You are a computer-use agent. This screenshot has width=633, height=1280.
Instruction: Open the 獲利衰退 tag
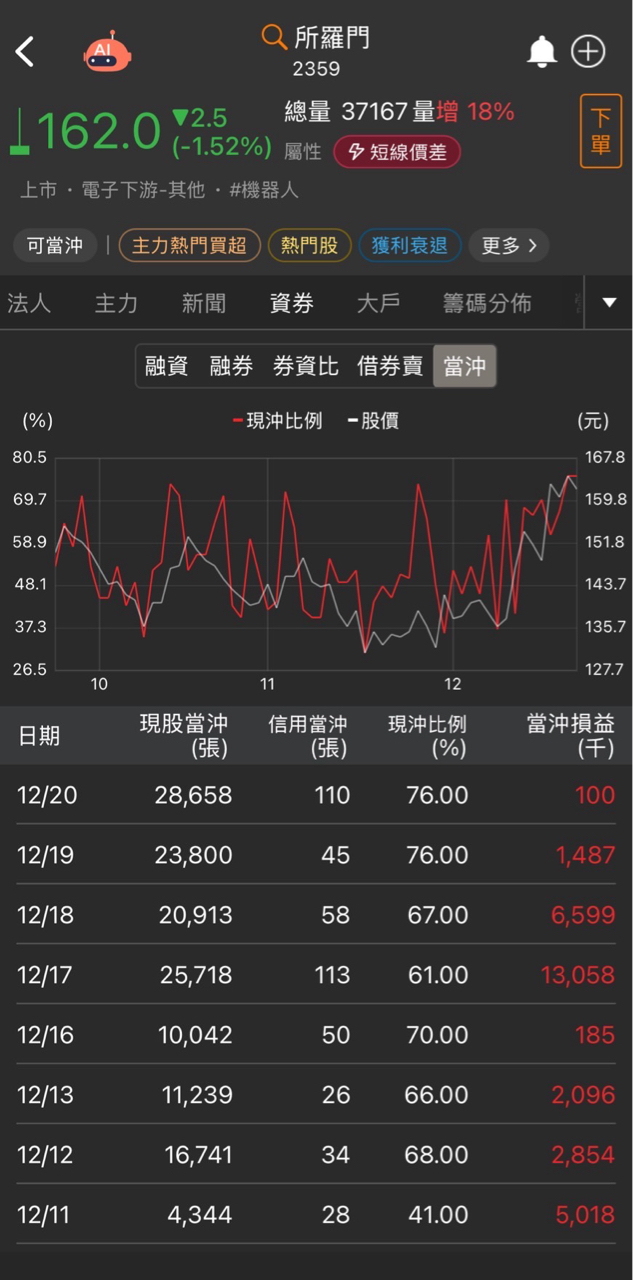pyautogui.click(x=410, y=245)
